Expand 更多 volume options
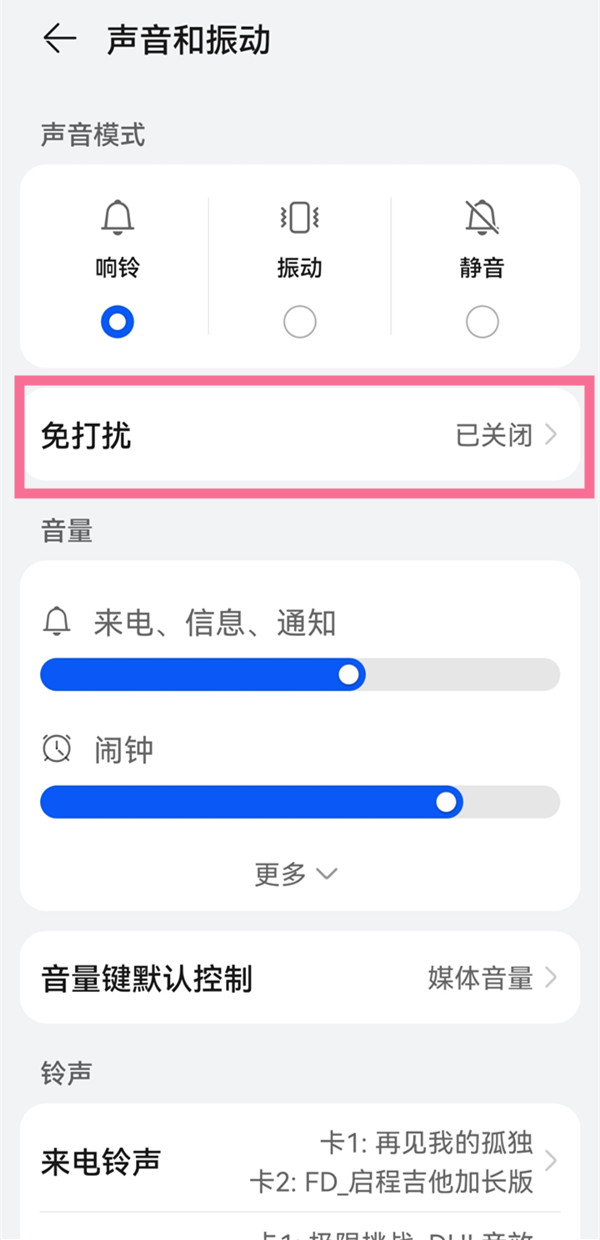This screenshot has width=600, height=1240. pyautogui.click(x=296, y=874)
